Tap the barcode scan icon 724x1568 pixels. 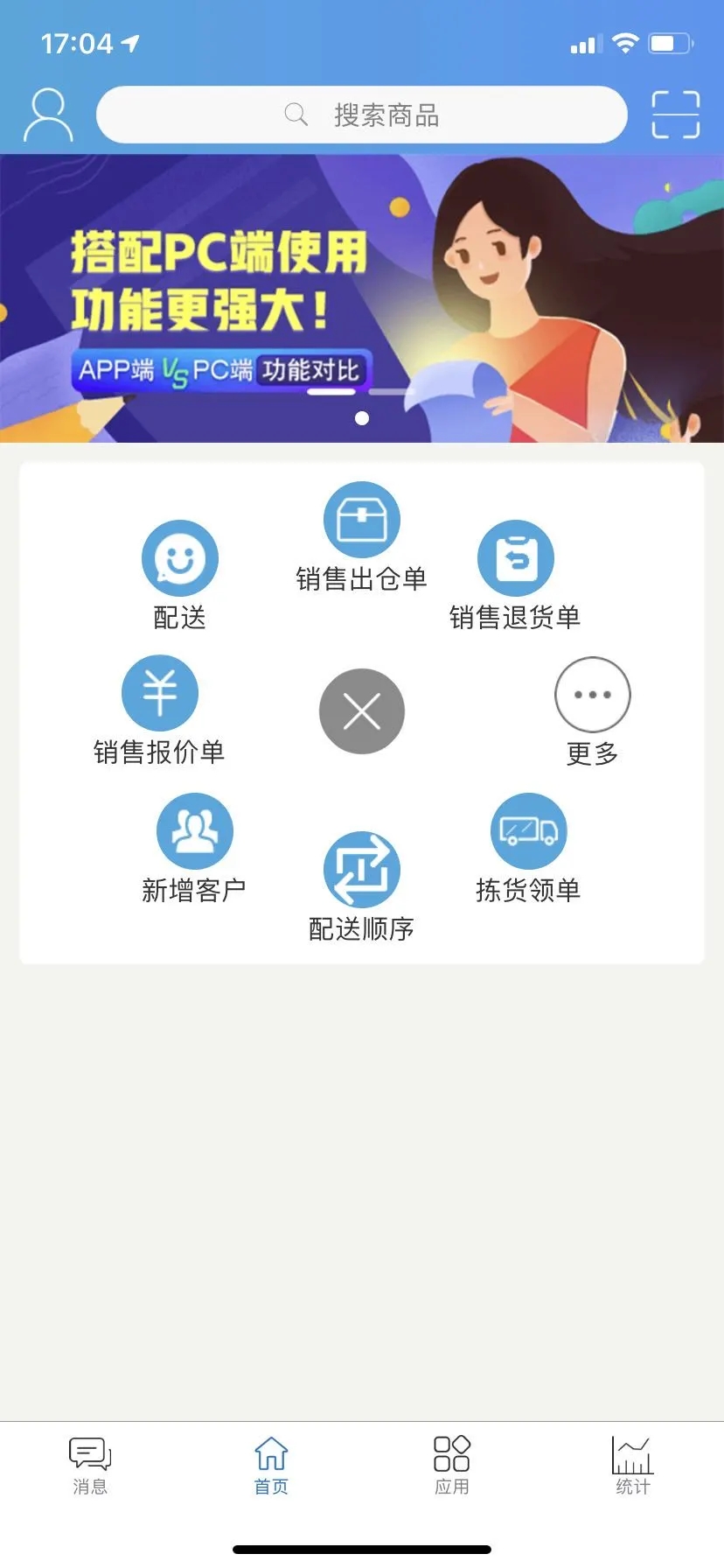(674, 114)
